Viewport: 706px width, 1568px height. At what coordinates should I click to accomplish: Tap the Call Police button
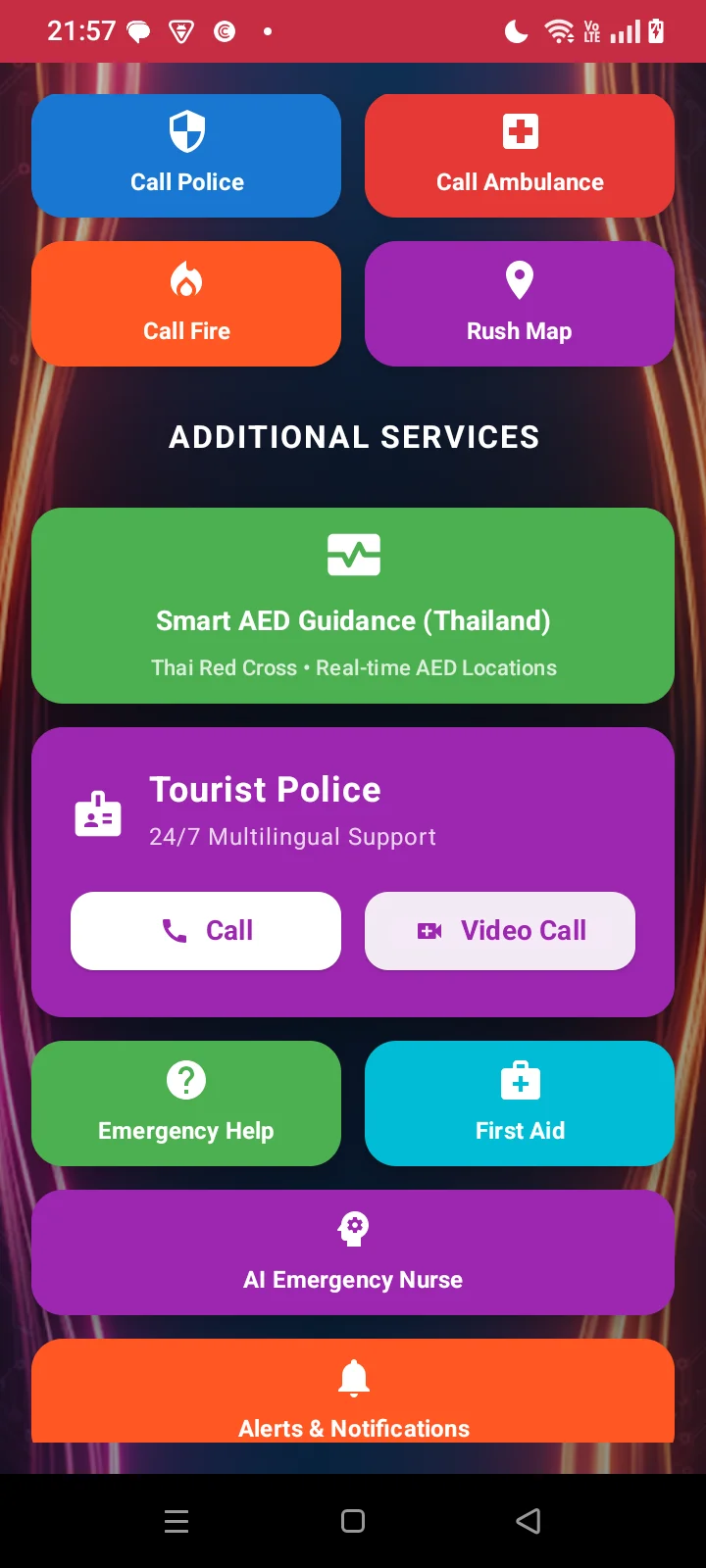186,156
